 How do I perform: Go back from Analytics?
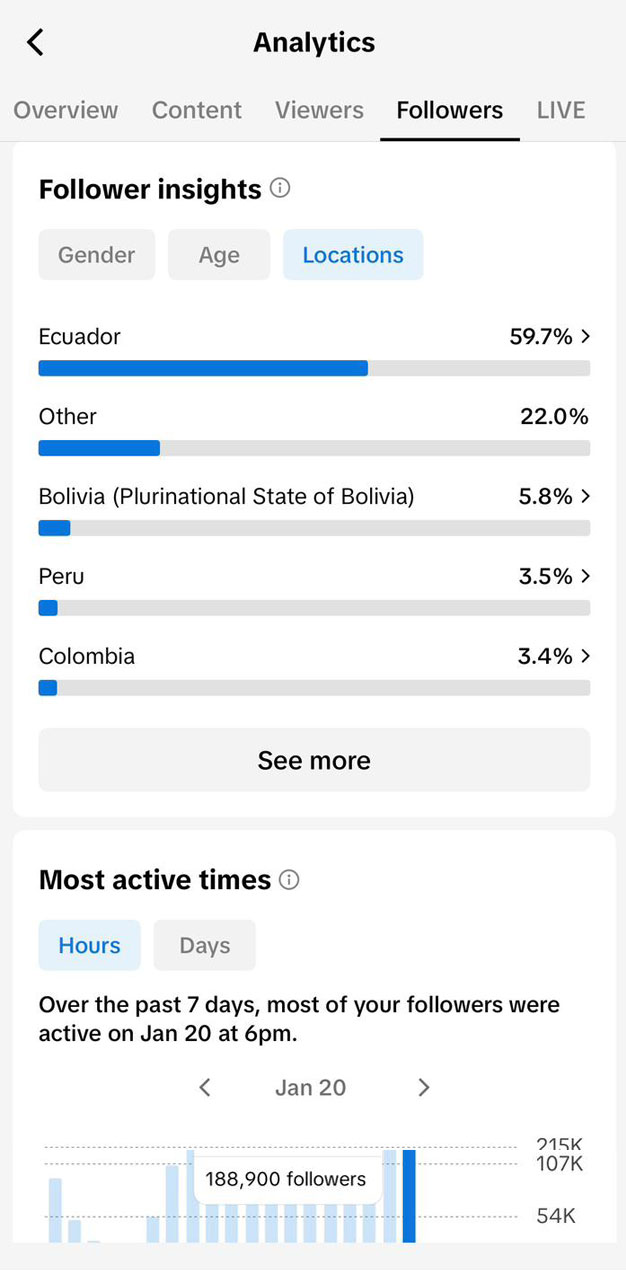click(36, 43)
